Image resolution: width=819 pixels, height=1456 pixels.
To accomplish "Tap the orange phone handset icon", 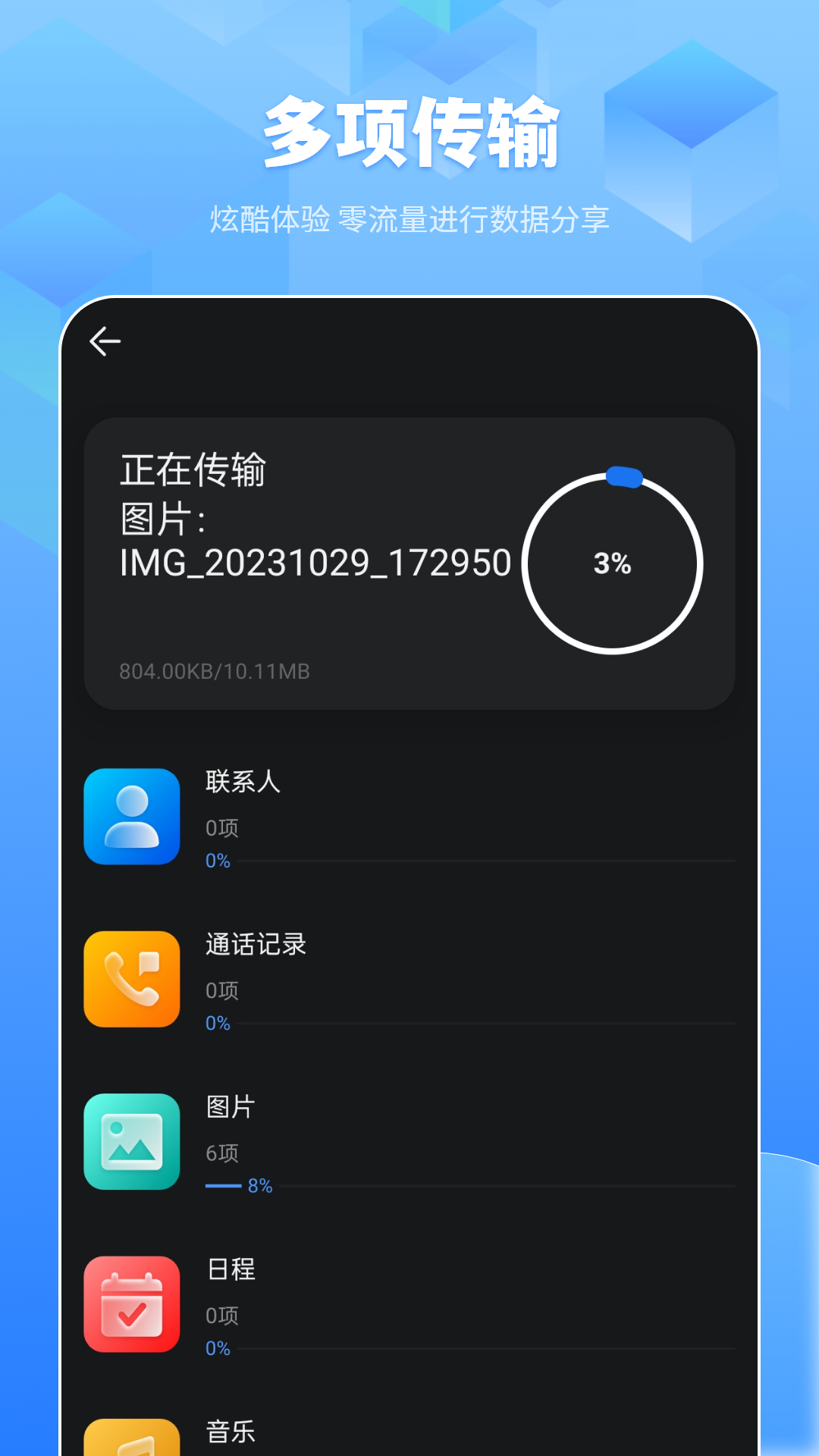I will (132, 980).
